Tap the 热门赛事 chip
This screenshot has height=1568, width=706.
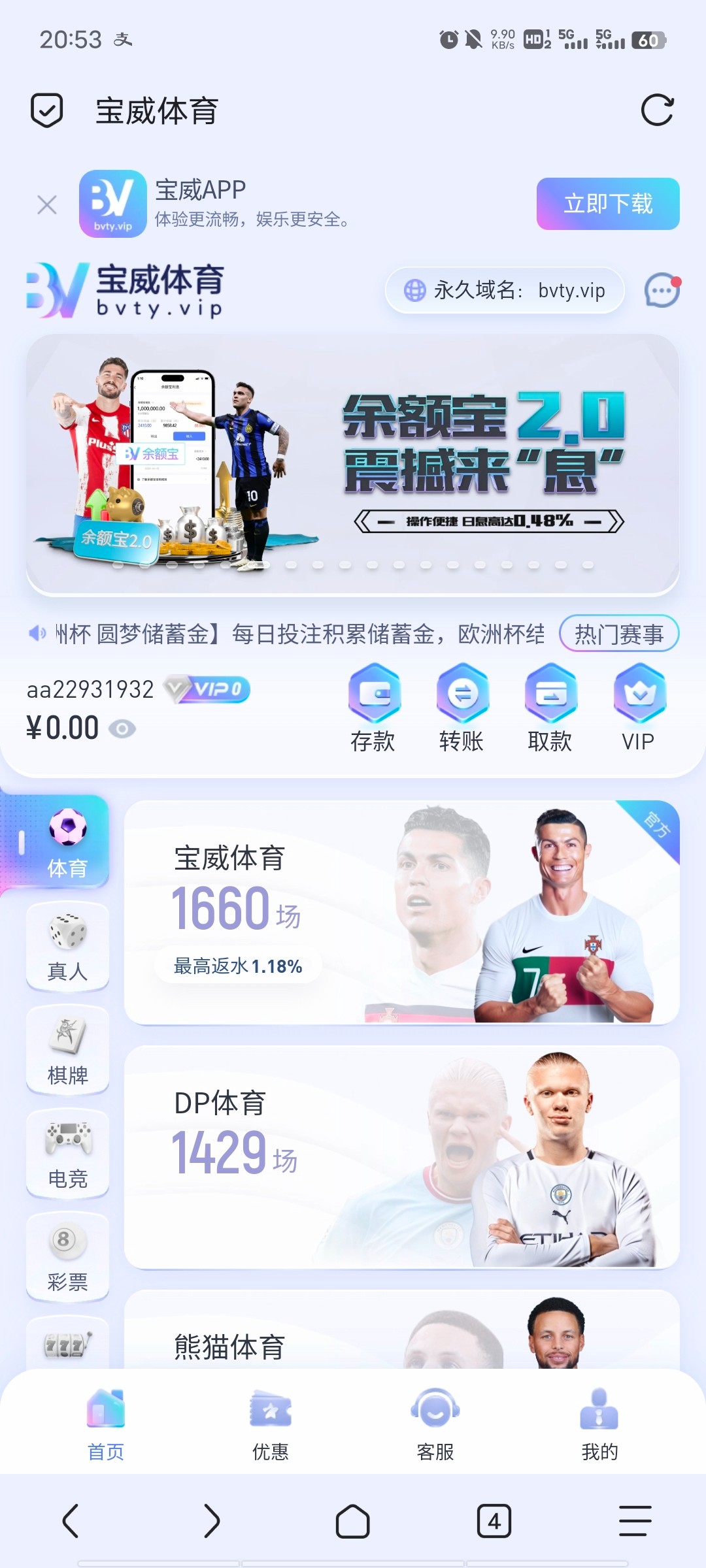coord(618,634)
